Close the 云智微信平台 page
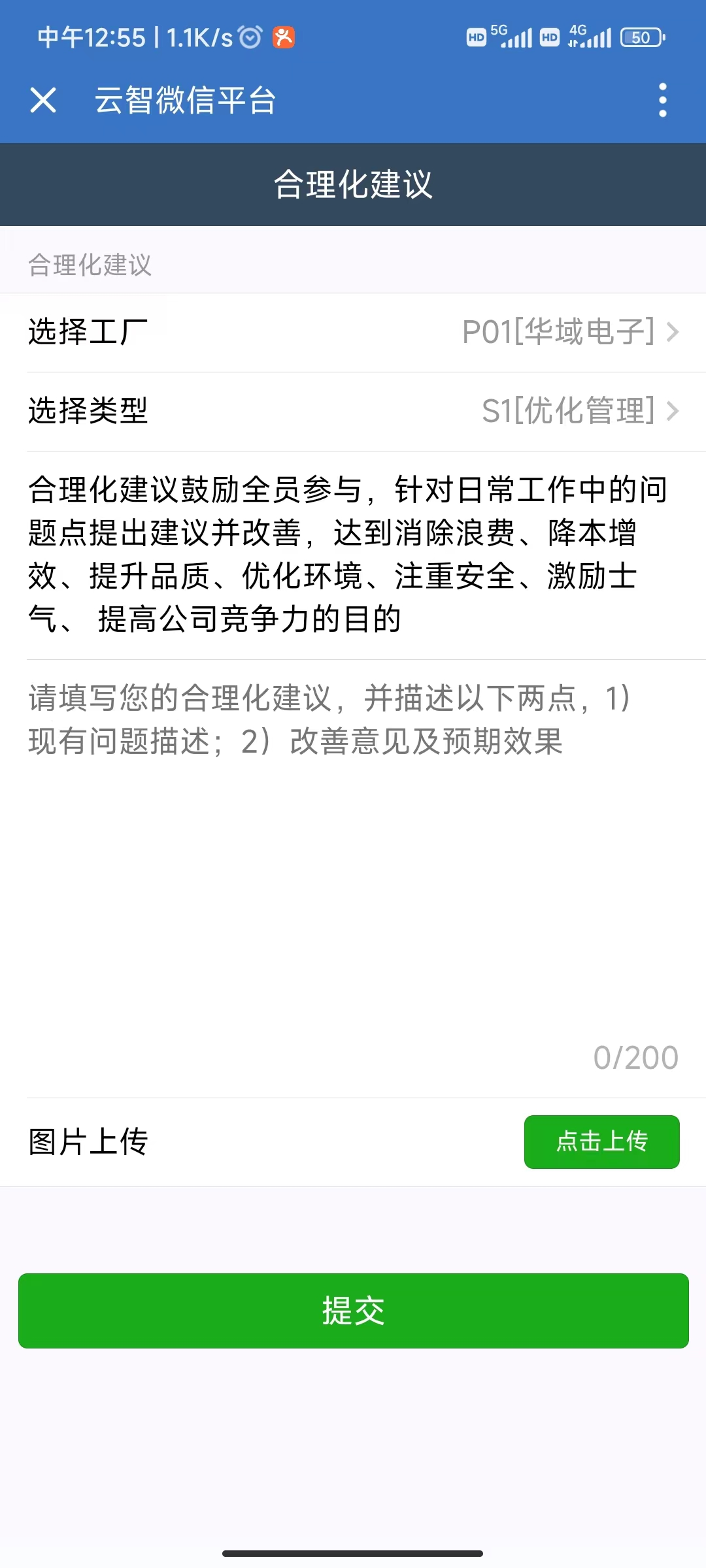Viewport: 706px width, 1568px height. (43, 100)
